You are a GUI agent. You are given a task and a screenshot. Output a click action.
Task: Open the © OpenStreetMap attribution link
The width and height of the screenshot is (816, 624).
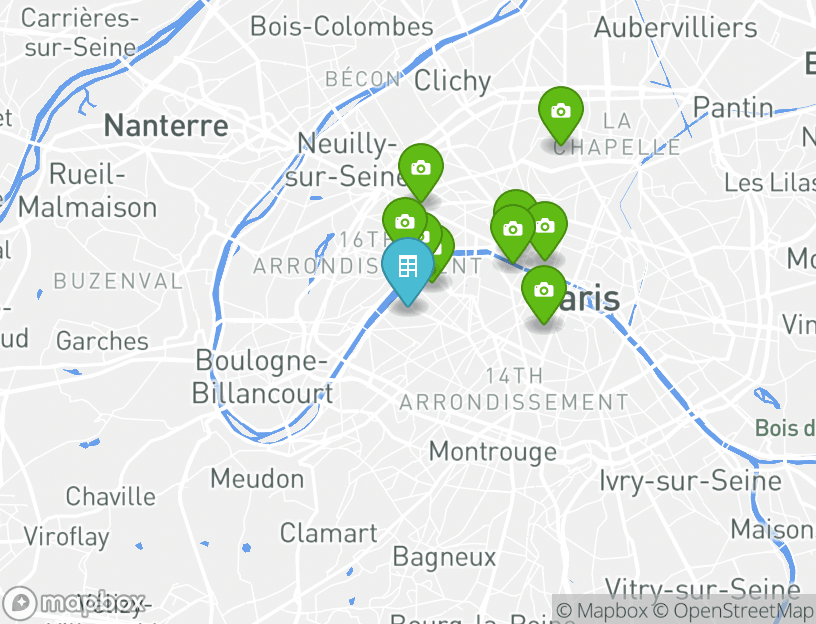point(734,610)
